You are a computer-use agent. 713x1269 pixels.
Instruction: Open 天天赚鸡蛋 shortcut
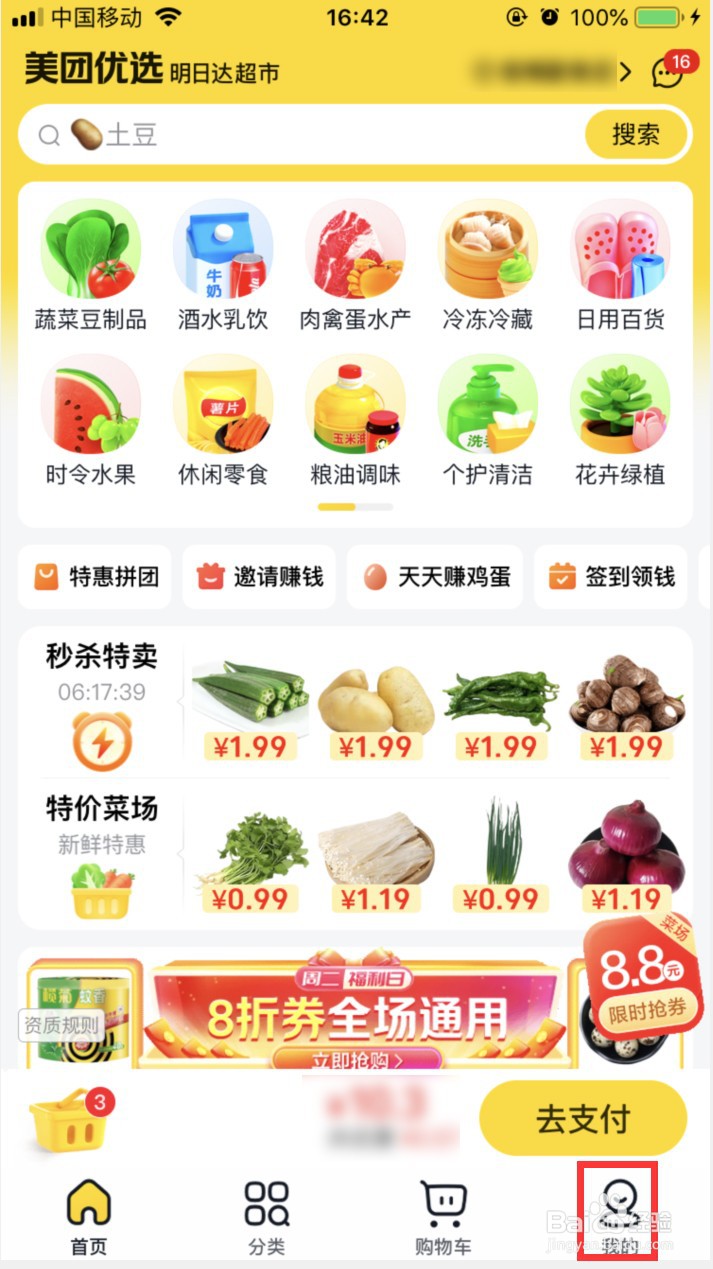(435, 577)
